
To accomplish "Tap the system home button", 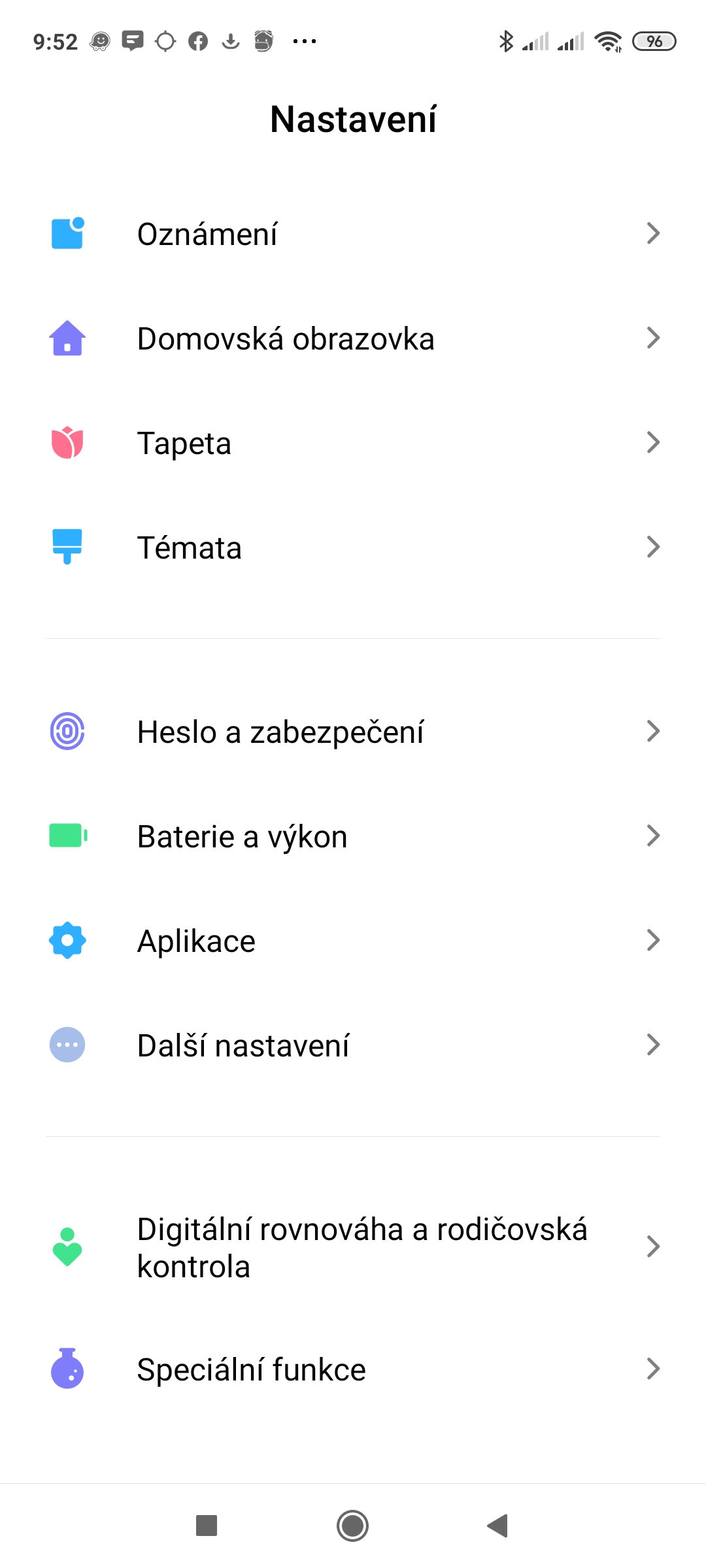I will pyautogui.click(x=353, y=1526).
